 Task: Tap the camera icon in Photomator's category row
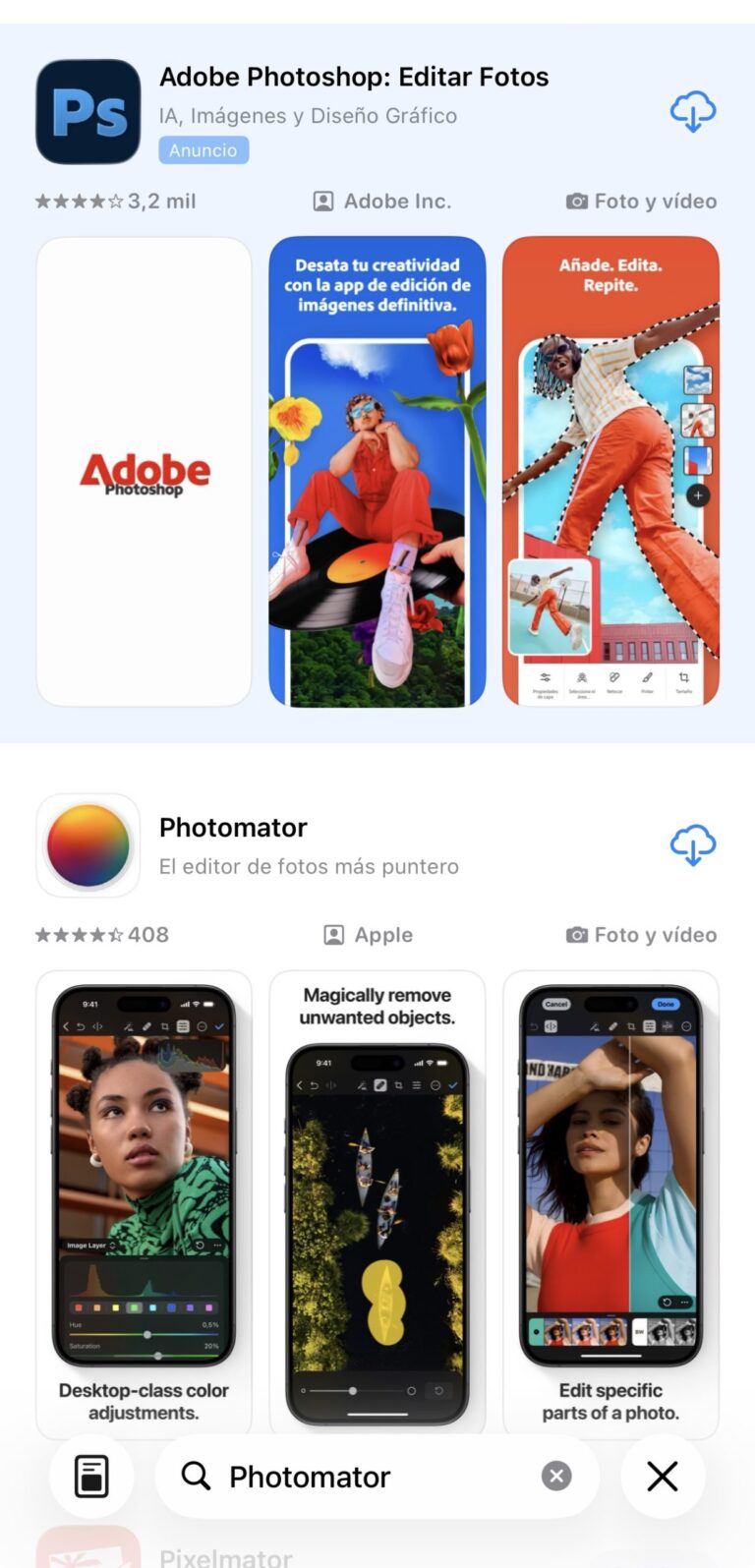click(x=576, y=935)
